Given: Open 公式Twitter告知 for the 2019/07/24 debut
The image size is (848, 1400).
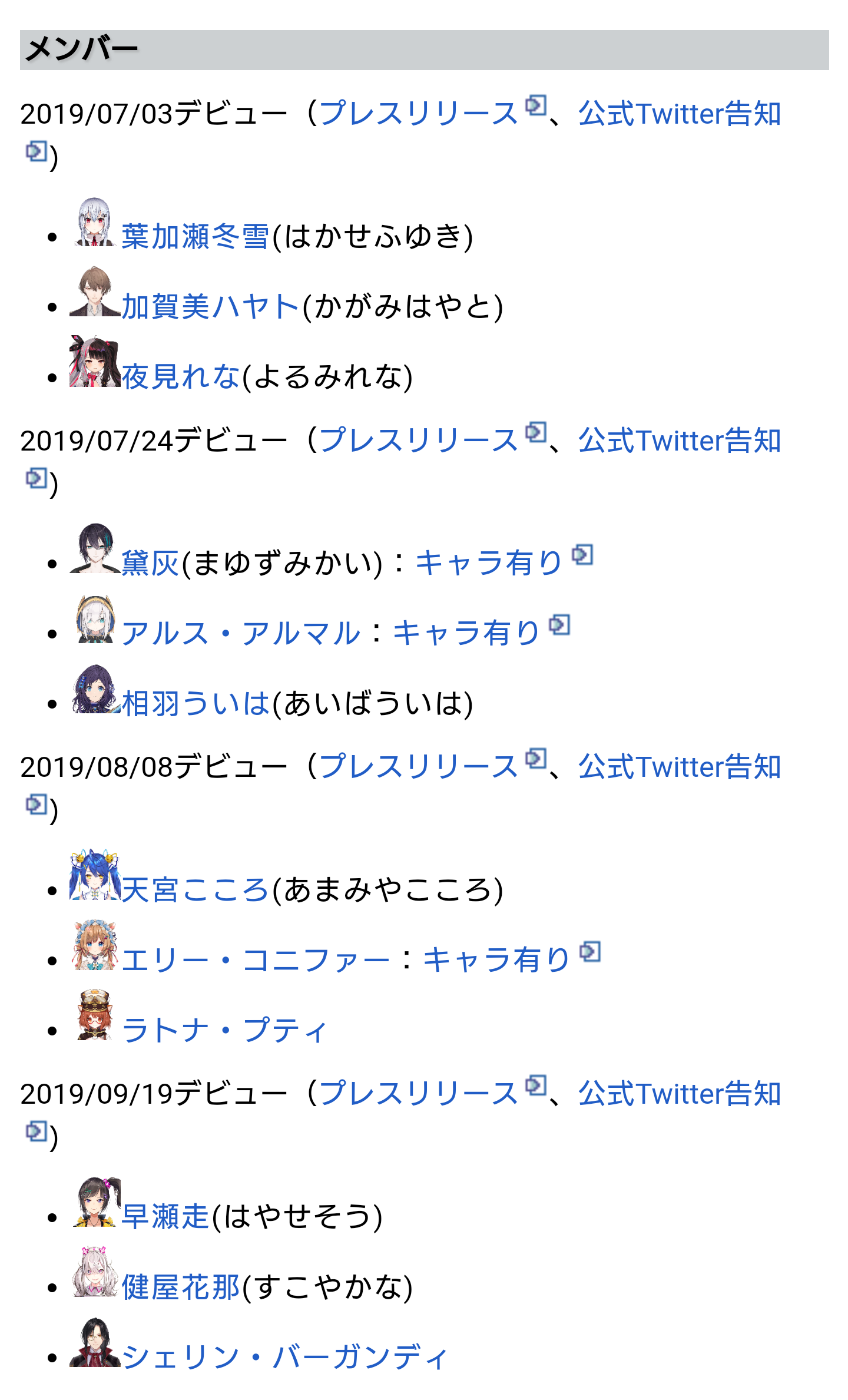Looking at the screenshot, I should (x=680, y=441).
